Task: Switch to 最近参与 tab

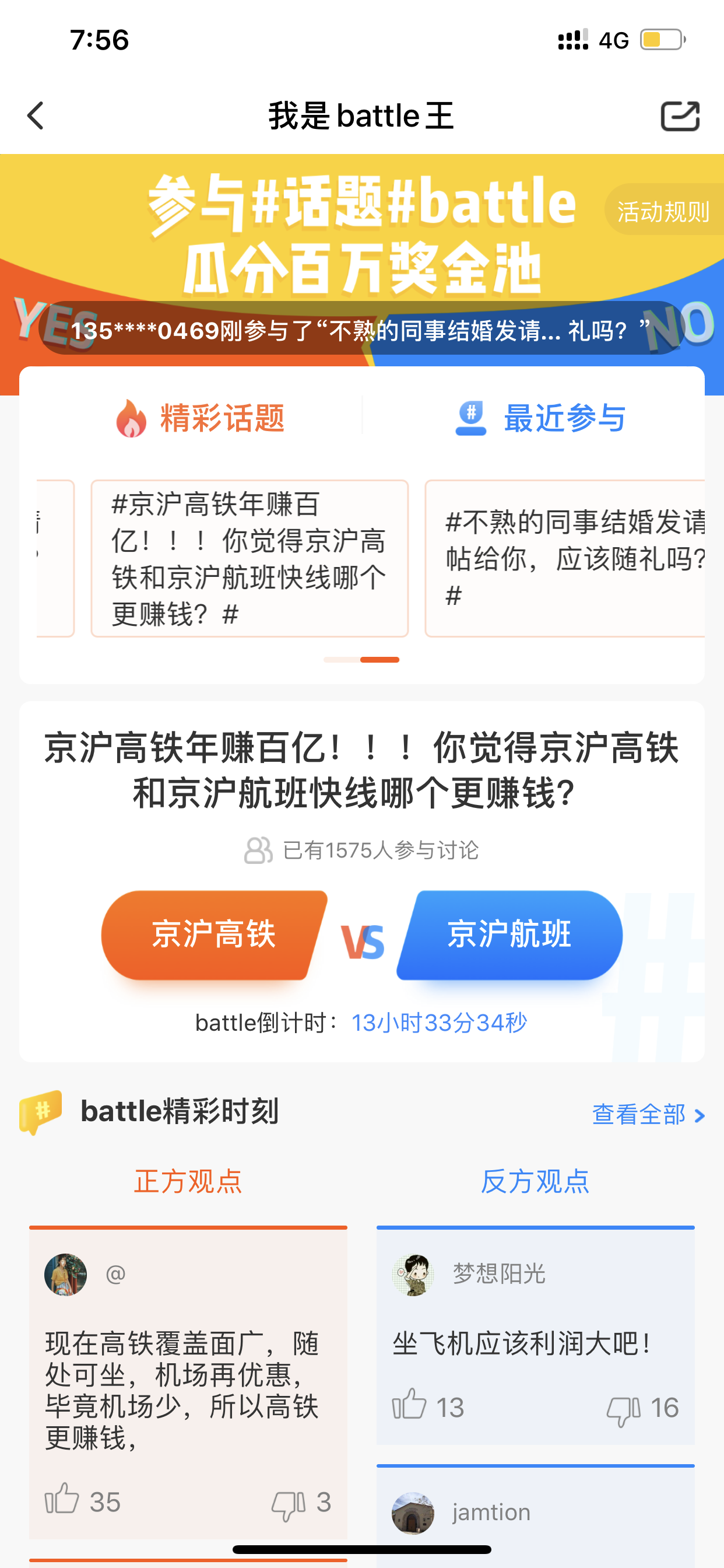Action: click(541, 418)
